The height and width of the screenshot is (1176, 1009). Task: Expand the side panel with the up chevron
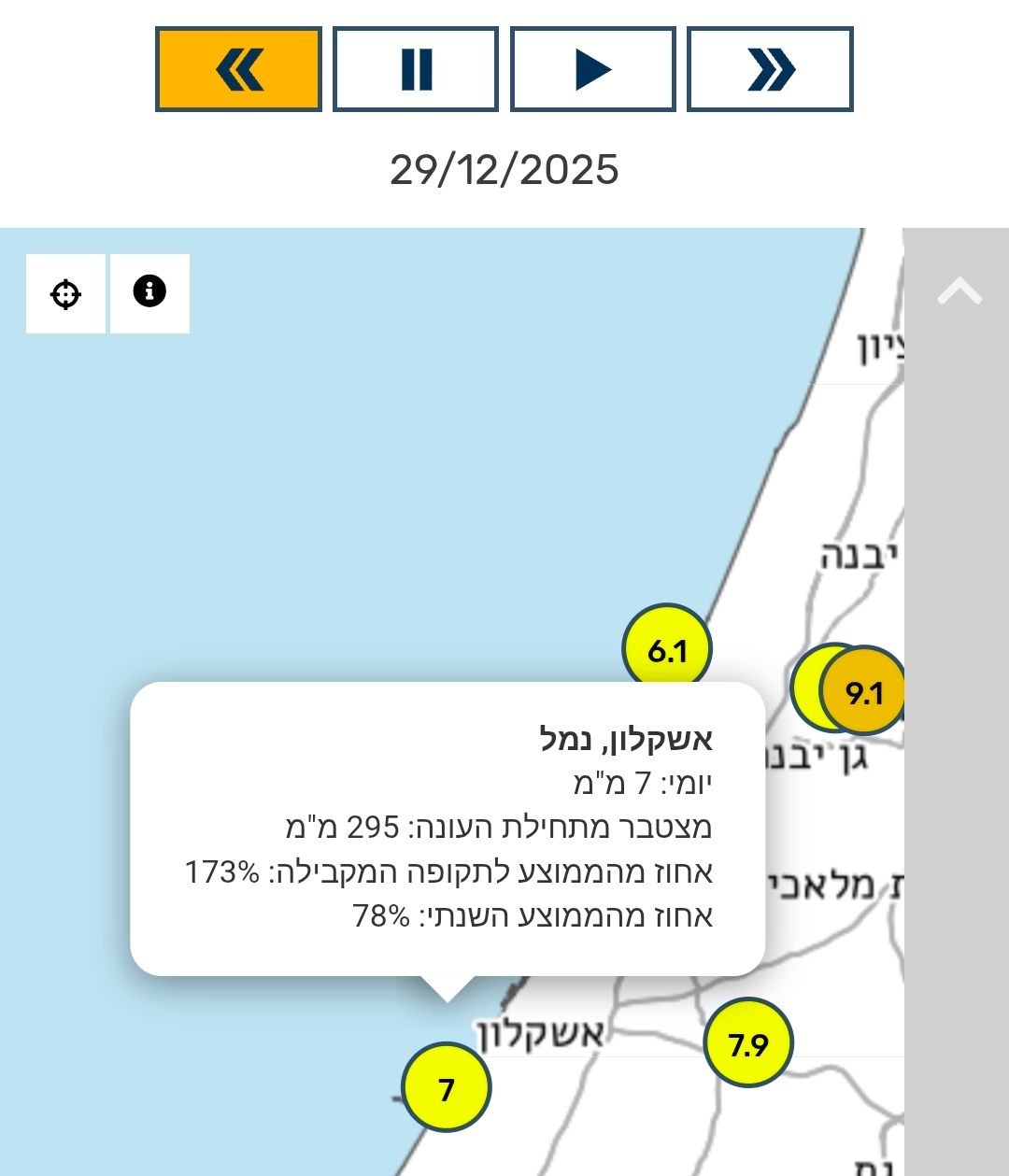[959, 292]
